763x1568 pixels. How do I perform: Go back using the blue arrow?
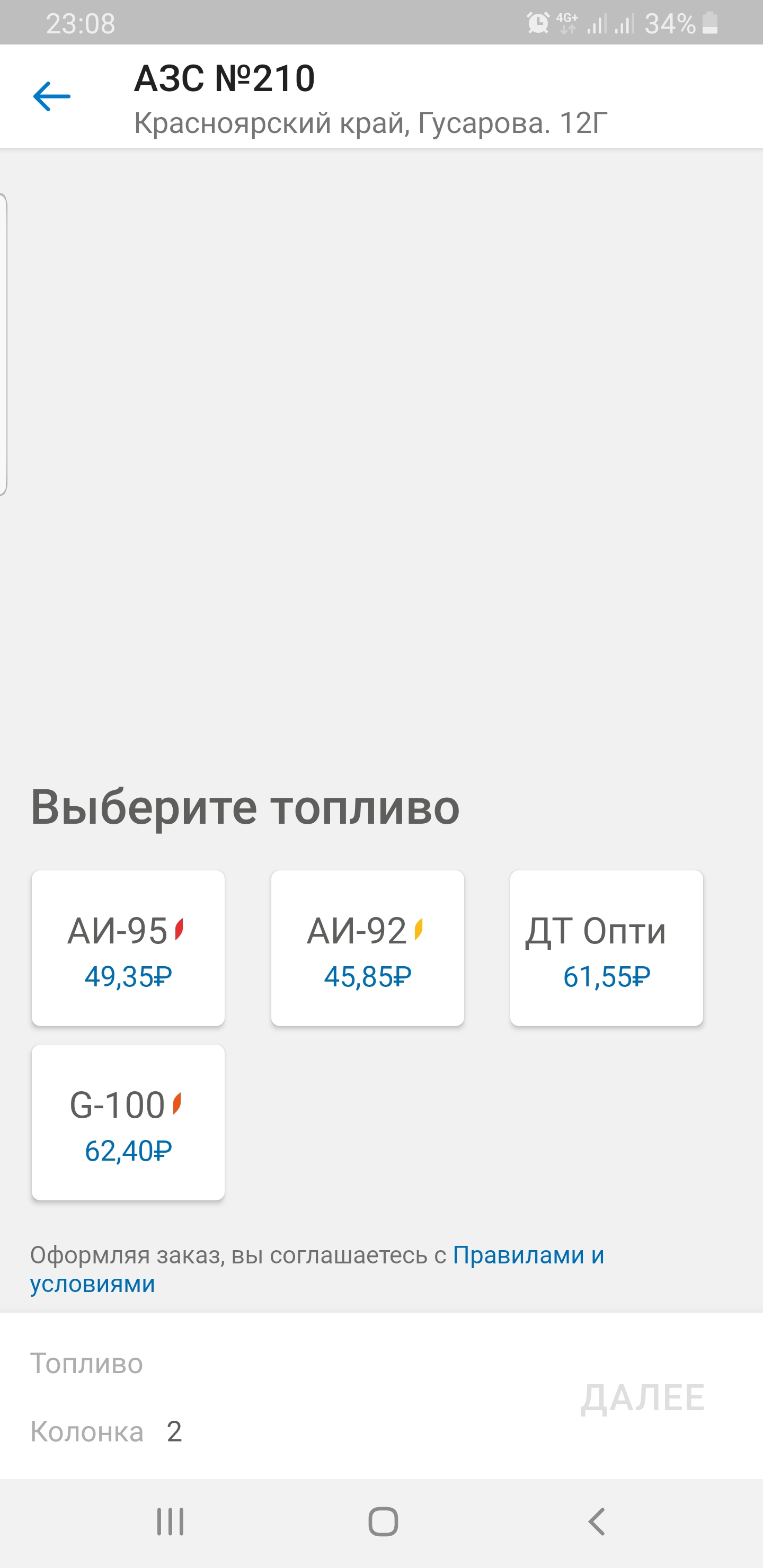point(52,97)
